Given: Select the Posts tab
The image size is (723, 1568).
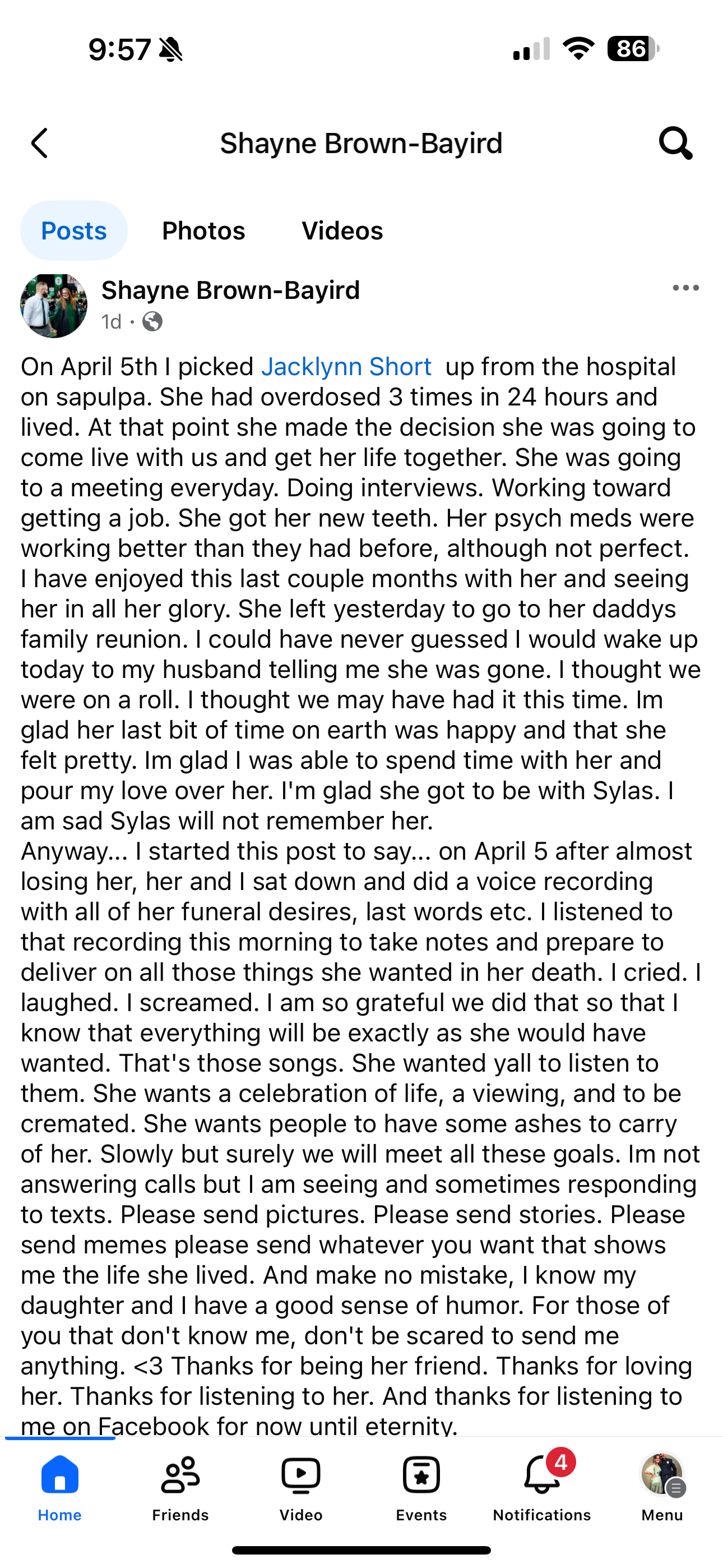Looking at the screenshot, I should tap(73, 230).
